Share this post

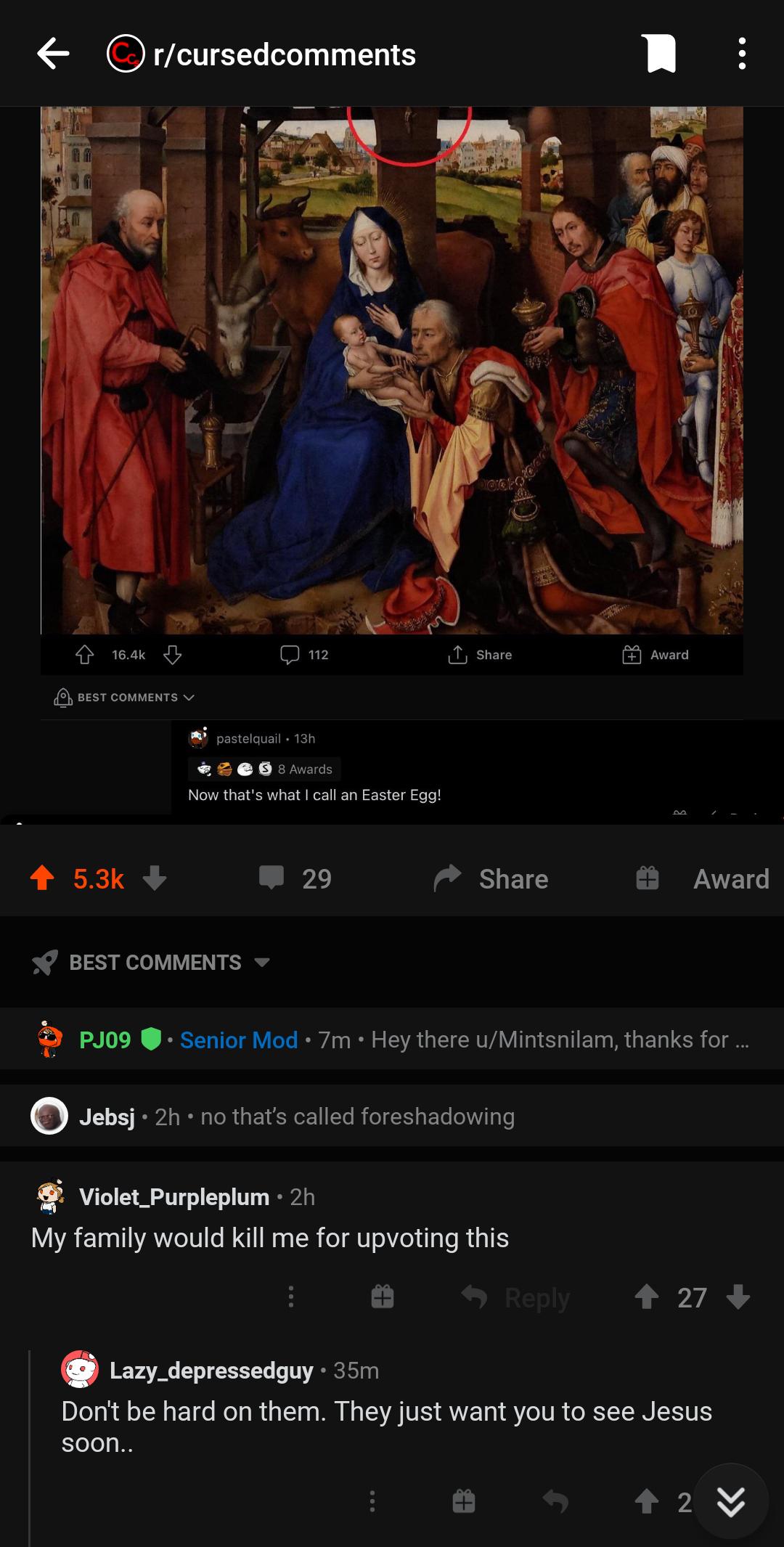pyautogui.click(x=491, y=878)
